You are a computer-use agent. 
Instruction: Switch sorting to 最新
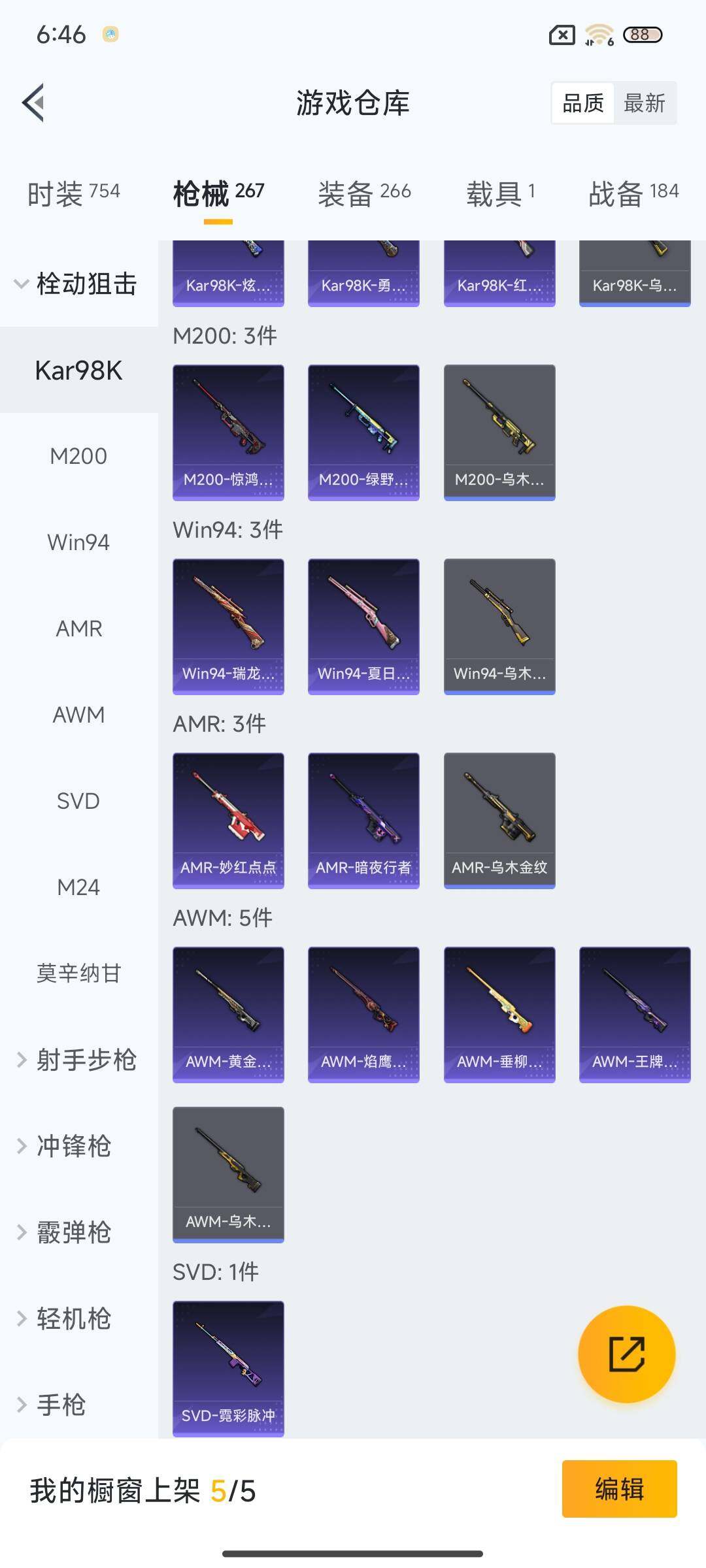click(x=645, y=103)
